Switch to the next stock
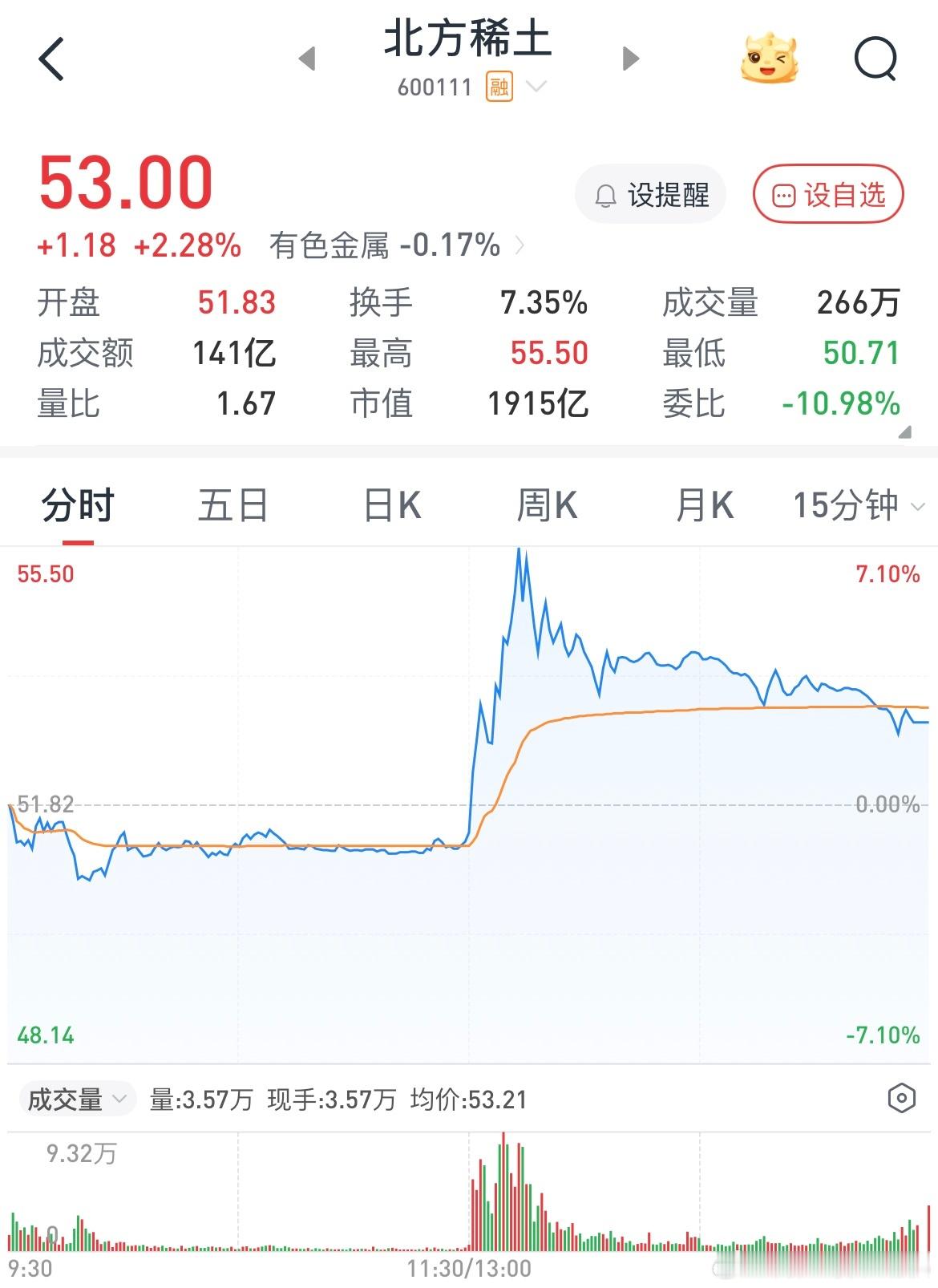This screenshot has width=938, height=1288. 631,59
